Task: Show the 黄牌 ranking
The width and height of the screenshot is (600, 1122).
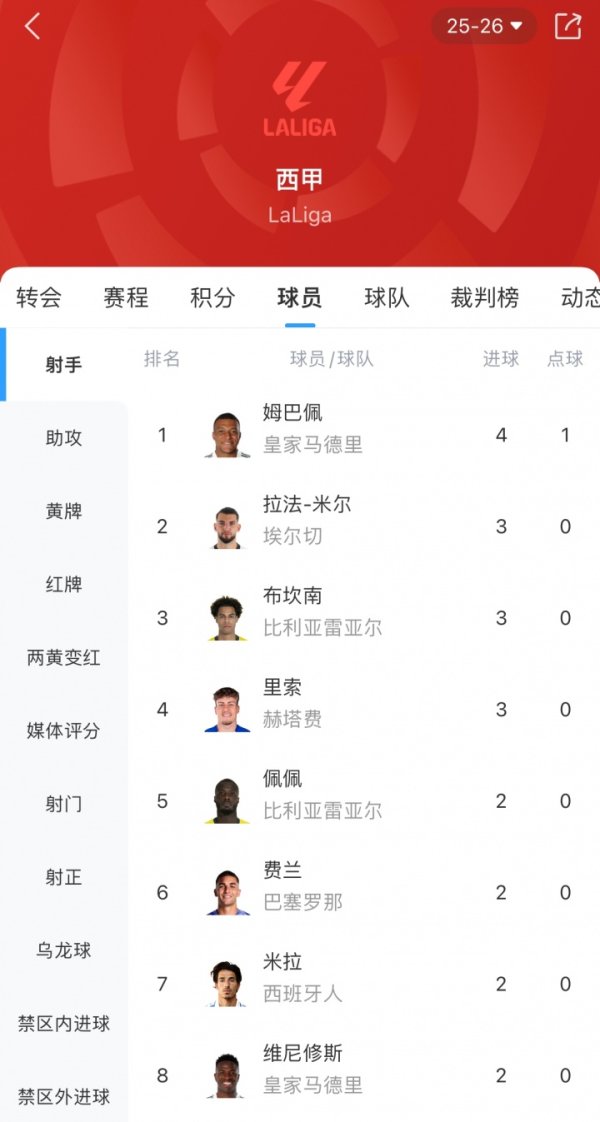Action: coord(64,511)
